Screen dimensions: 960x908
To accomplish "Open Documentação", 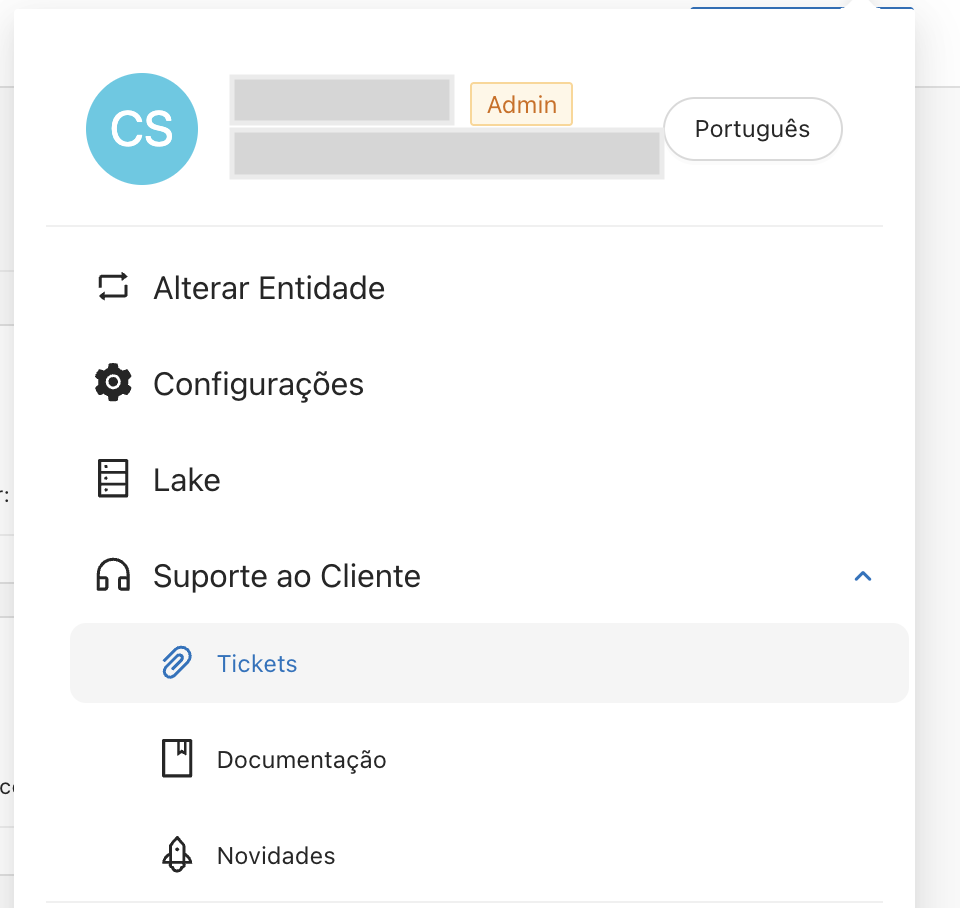I will click(x=301, y=760).
